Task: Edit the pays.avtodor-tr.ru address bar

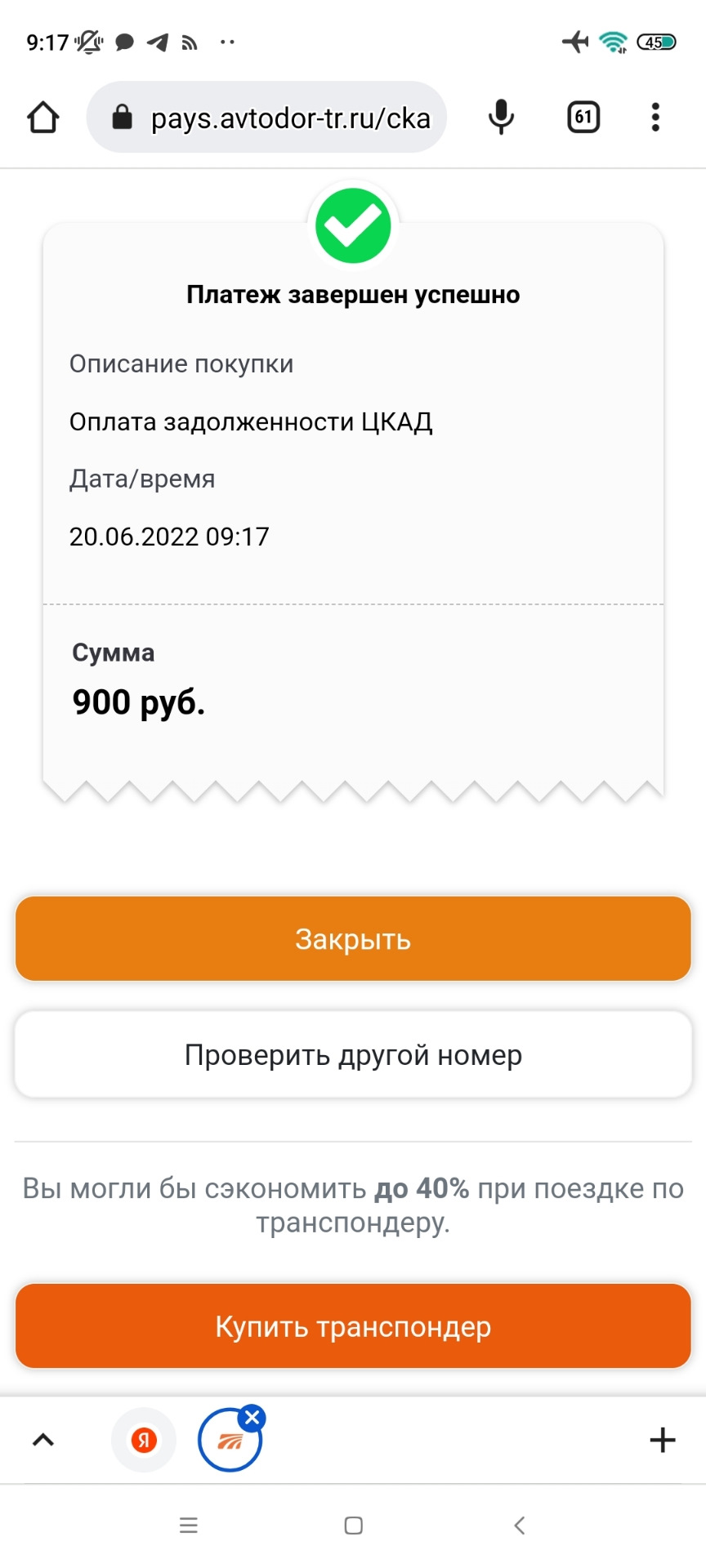Action: [278, 118]
